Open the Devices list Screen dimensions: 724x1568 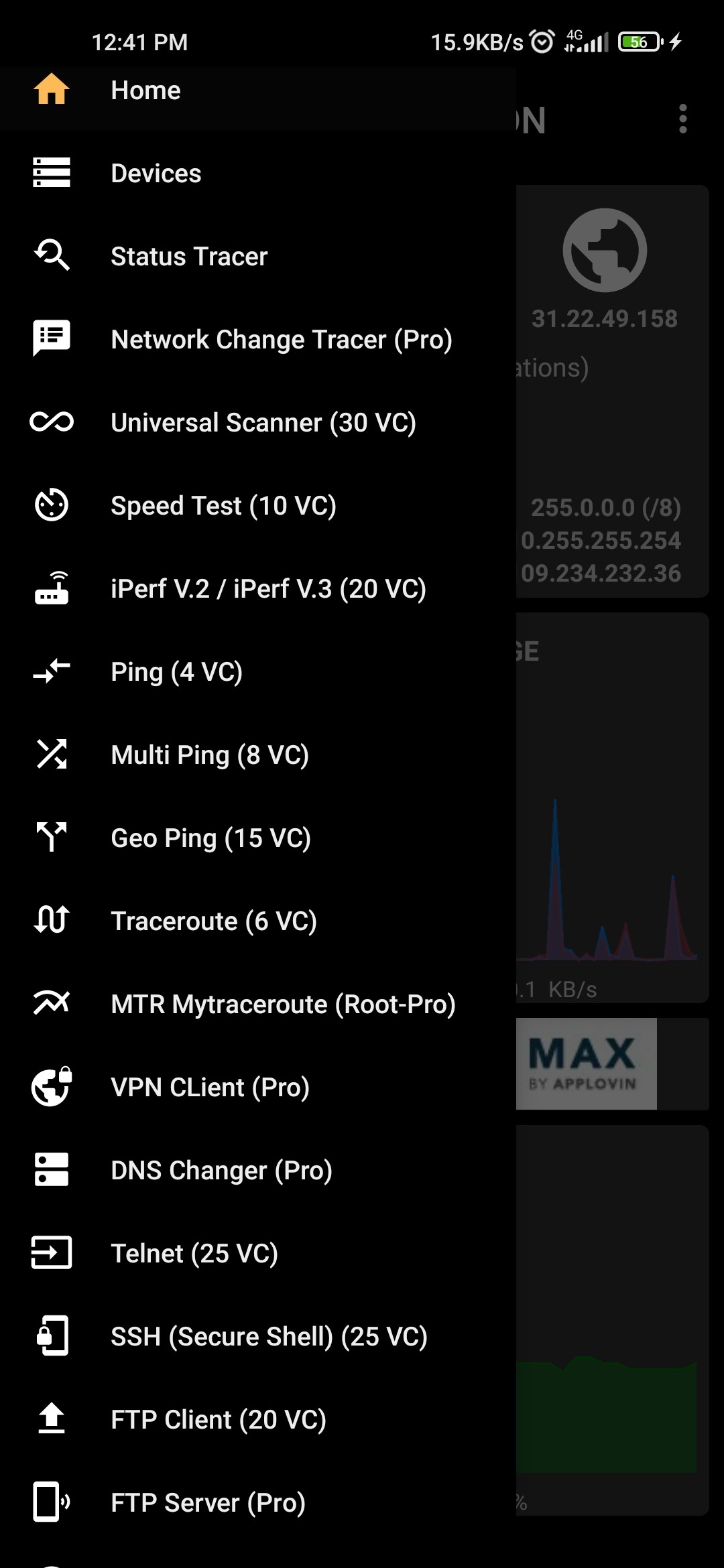[156, 174]
